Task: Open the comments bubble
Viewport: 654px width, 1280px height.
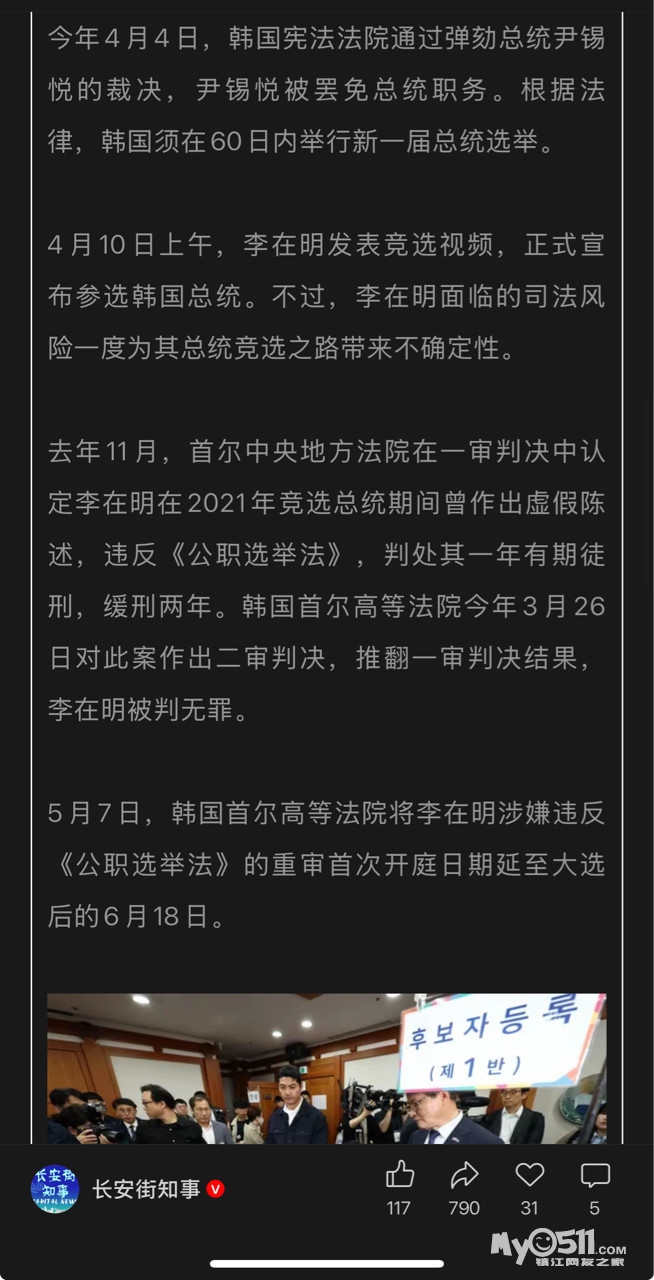Action: [595, 1175]
